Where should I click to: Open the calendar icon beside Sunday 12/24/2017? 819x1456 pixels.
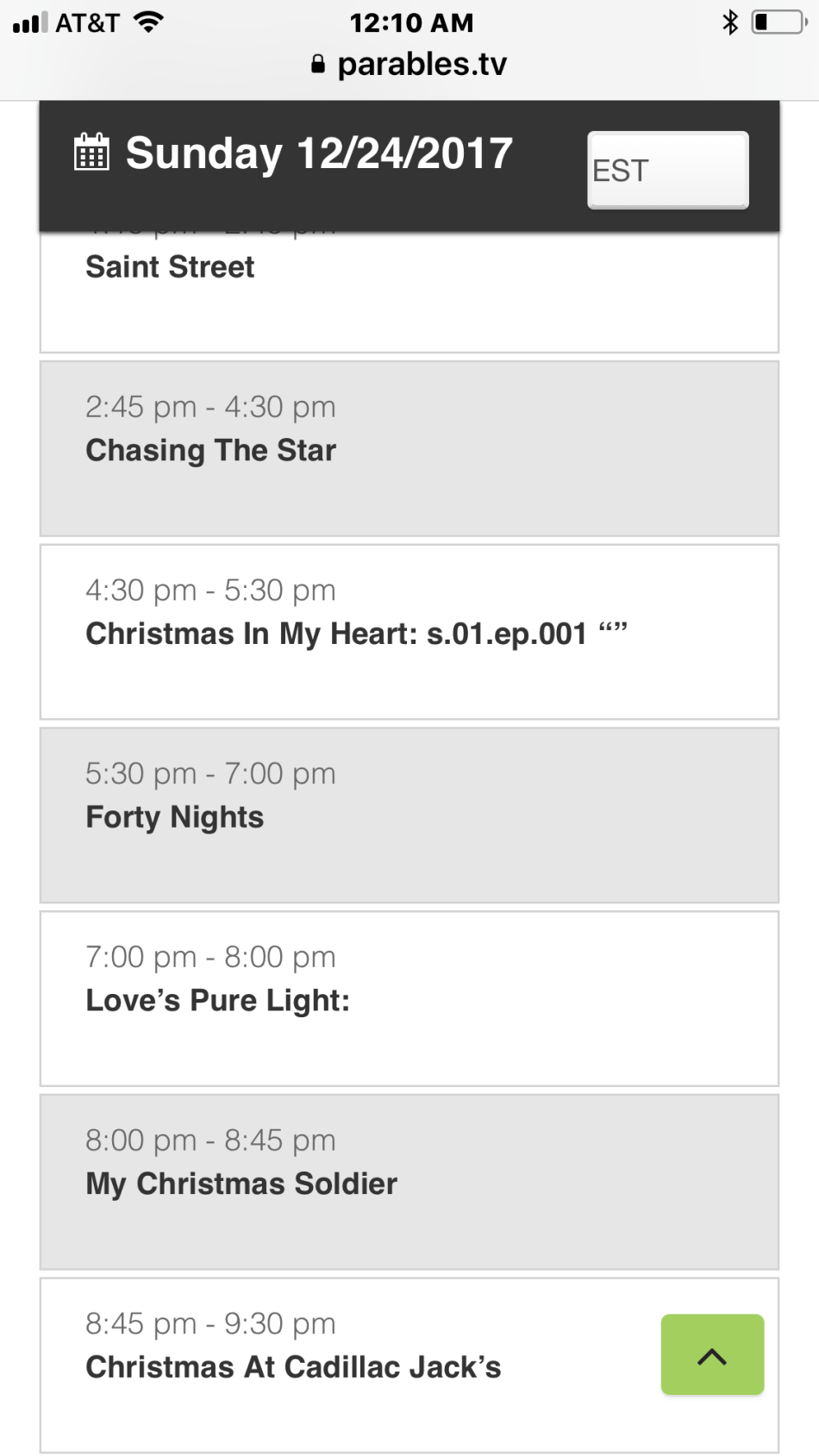pos(91,153)
